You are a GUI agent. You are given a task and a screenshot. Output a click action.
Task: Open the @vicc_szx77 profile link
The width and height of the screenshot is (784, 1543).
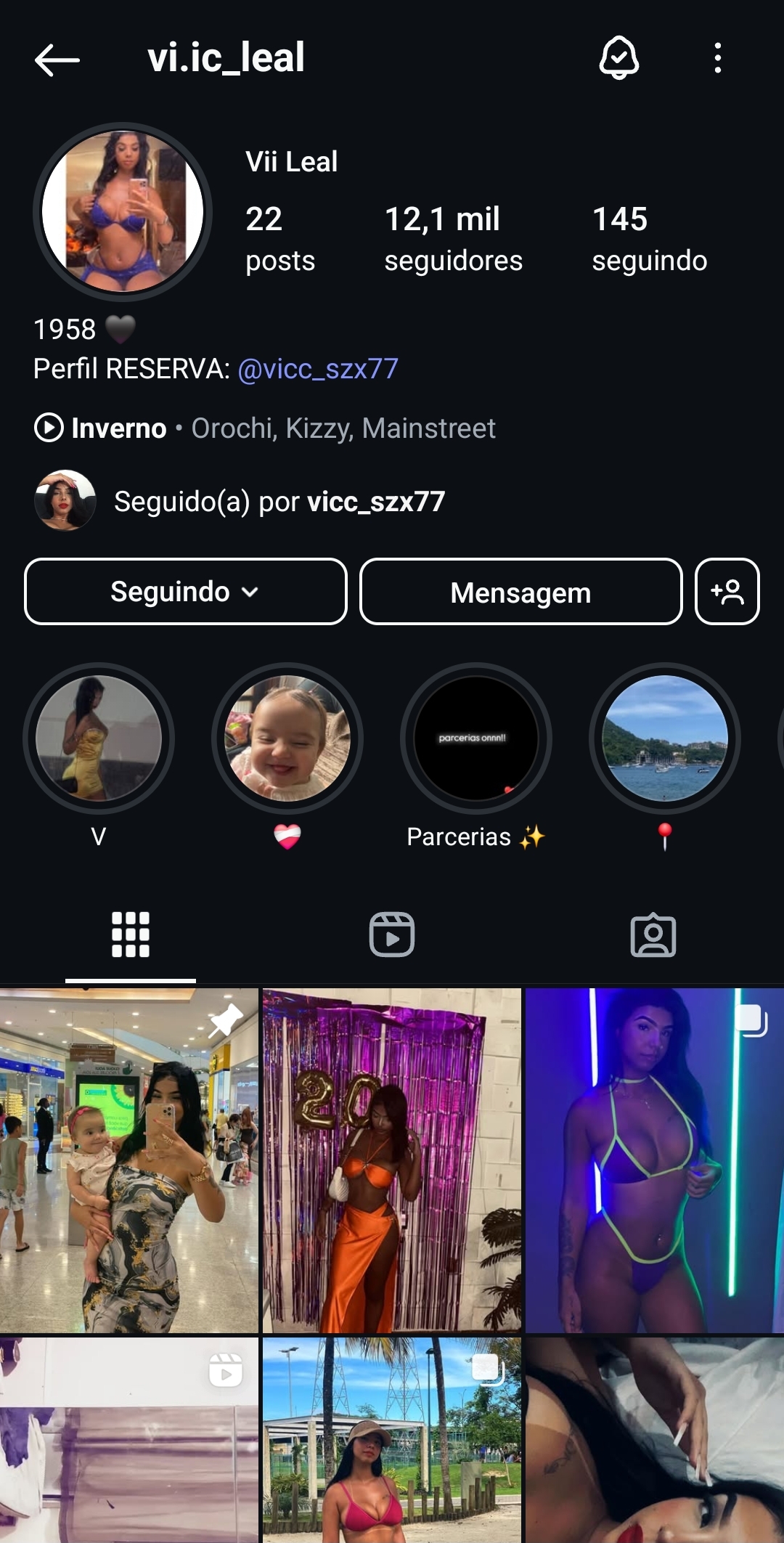[x=318, y=369]
